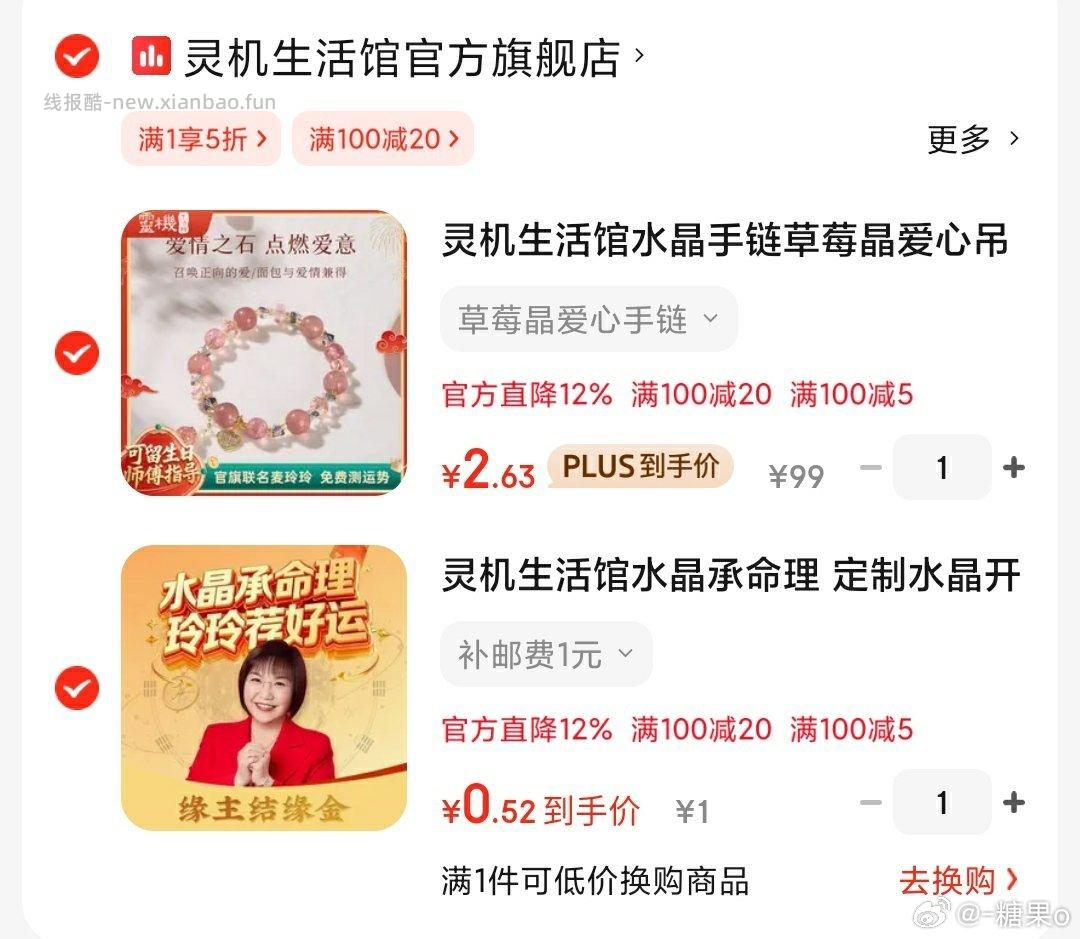This screenshot has height=939, width=1080.
Task: Open the 灵机生活馆官方旗舰店 store page
Action: point(400,58)
